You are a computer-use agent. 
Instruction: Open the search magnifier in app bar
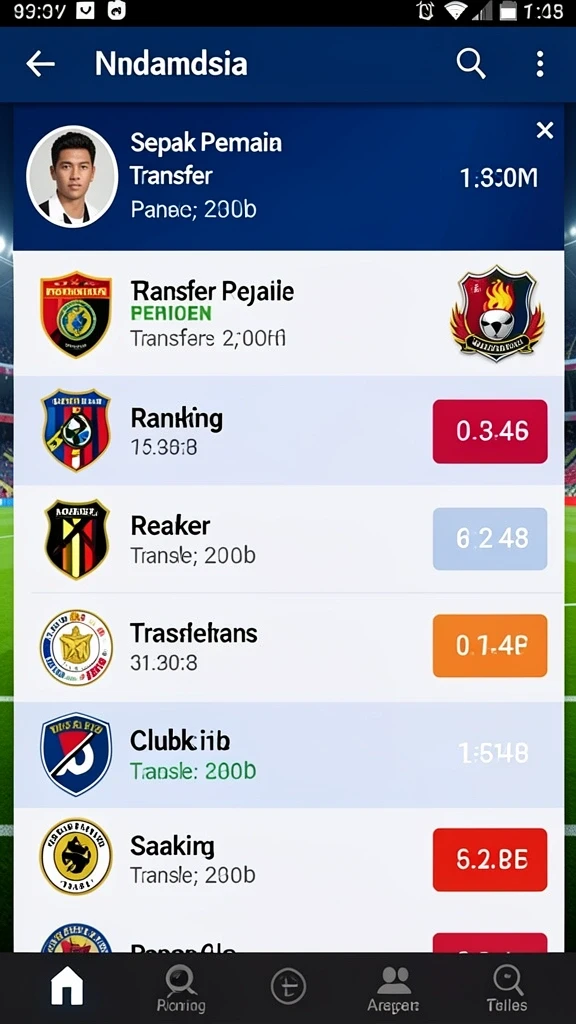(470, 64)
